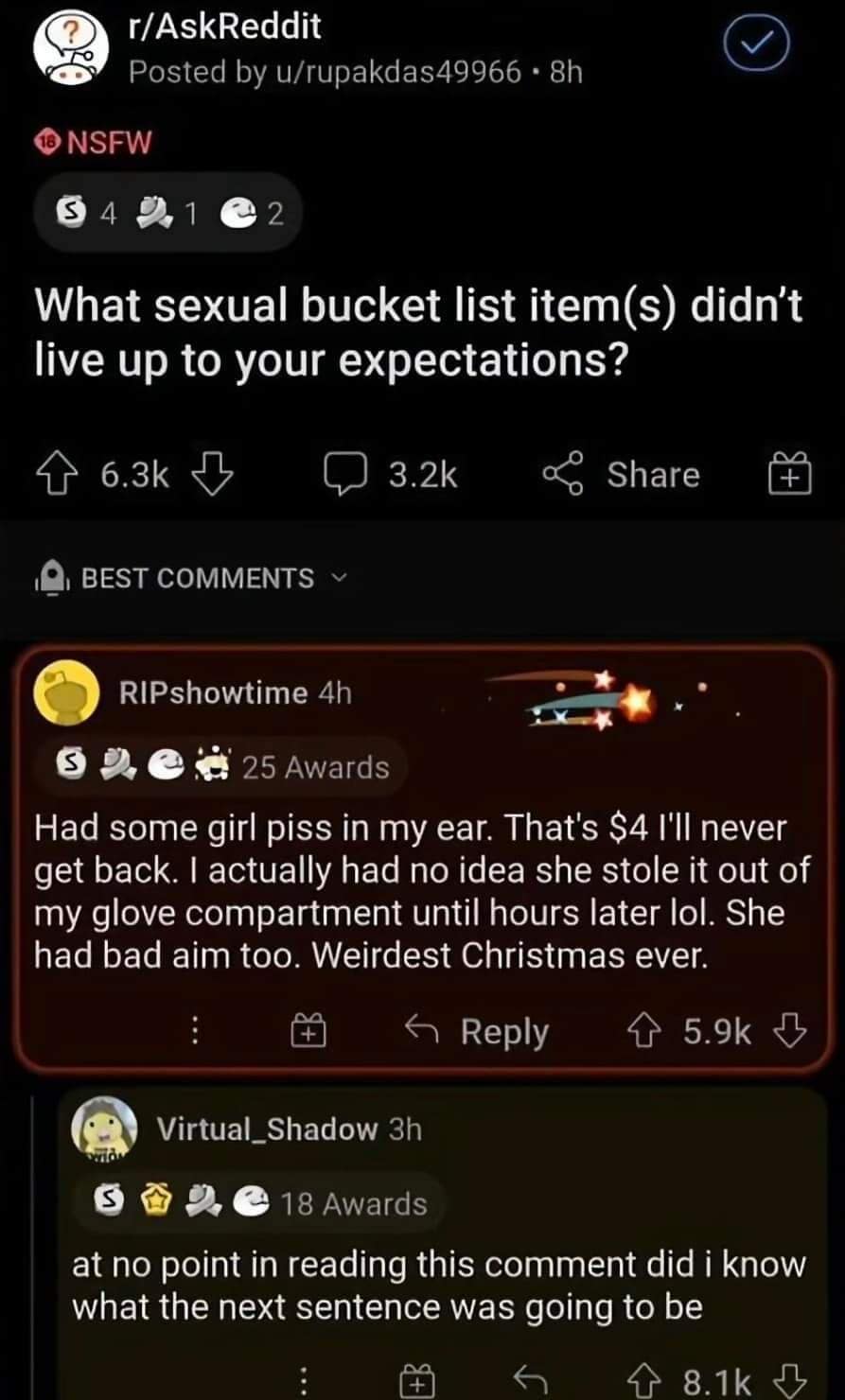The width and height of the screenshot is (845, 1400).
Task: Tap the joined checkmark button
Action: point(756,44)
